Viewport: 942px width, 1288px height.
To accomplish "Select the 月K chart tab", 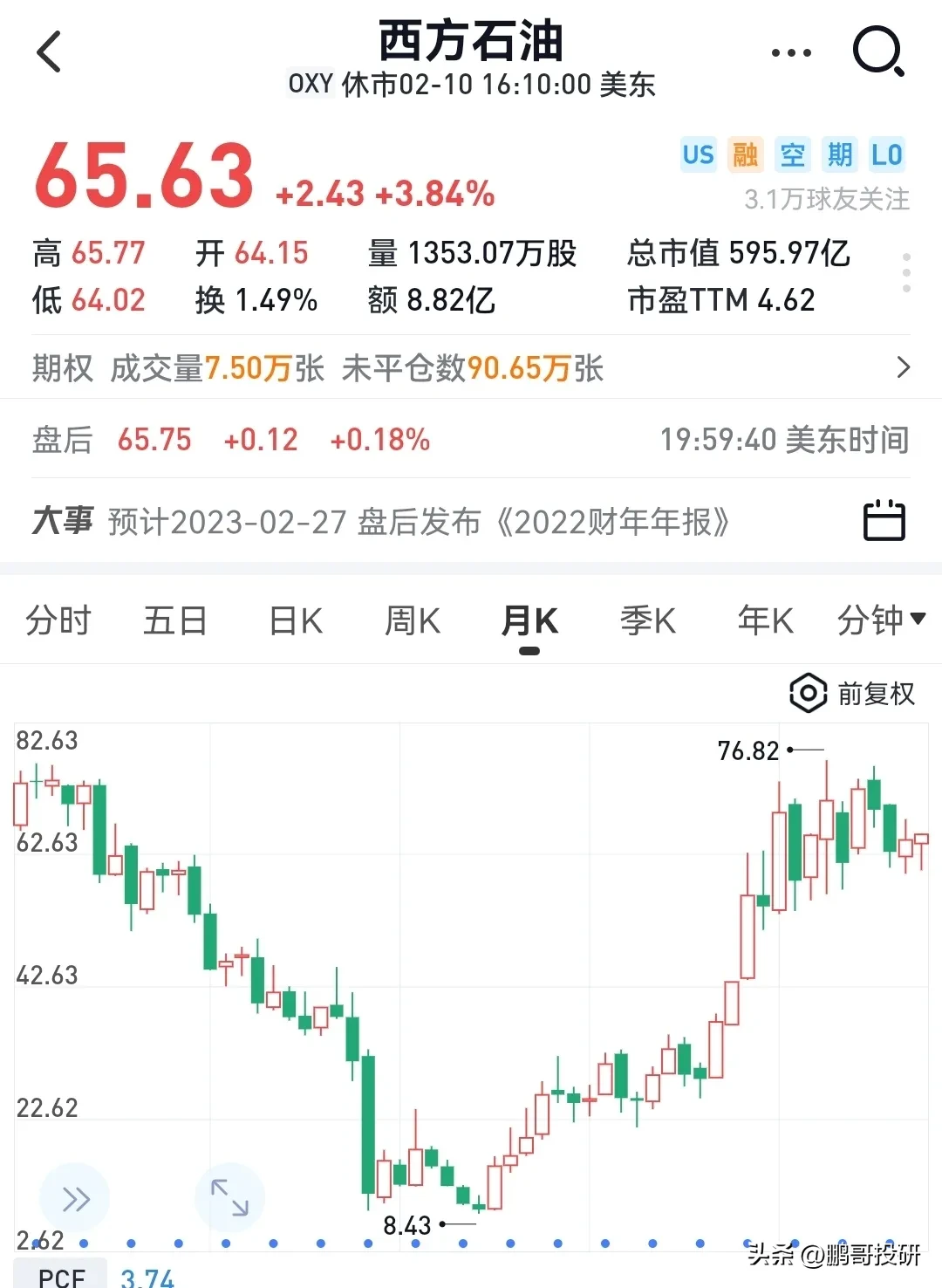I will tap(529, 621).
